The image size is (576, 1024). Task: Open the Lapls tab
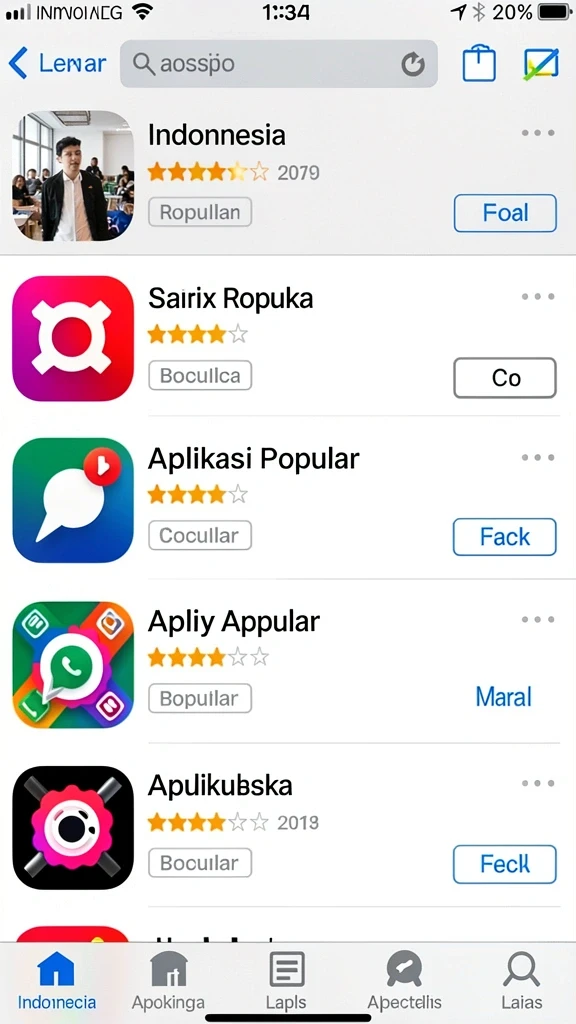pos(286,981)
